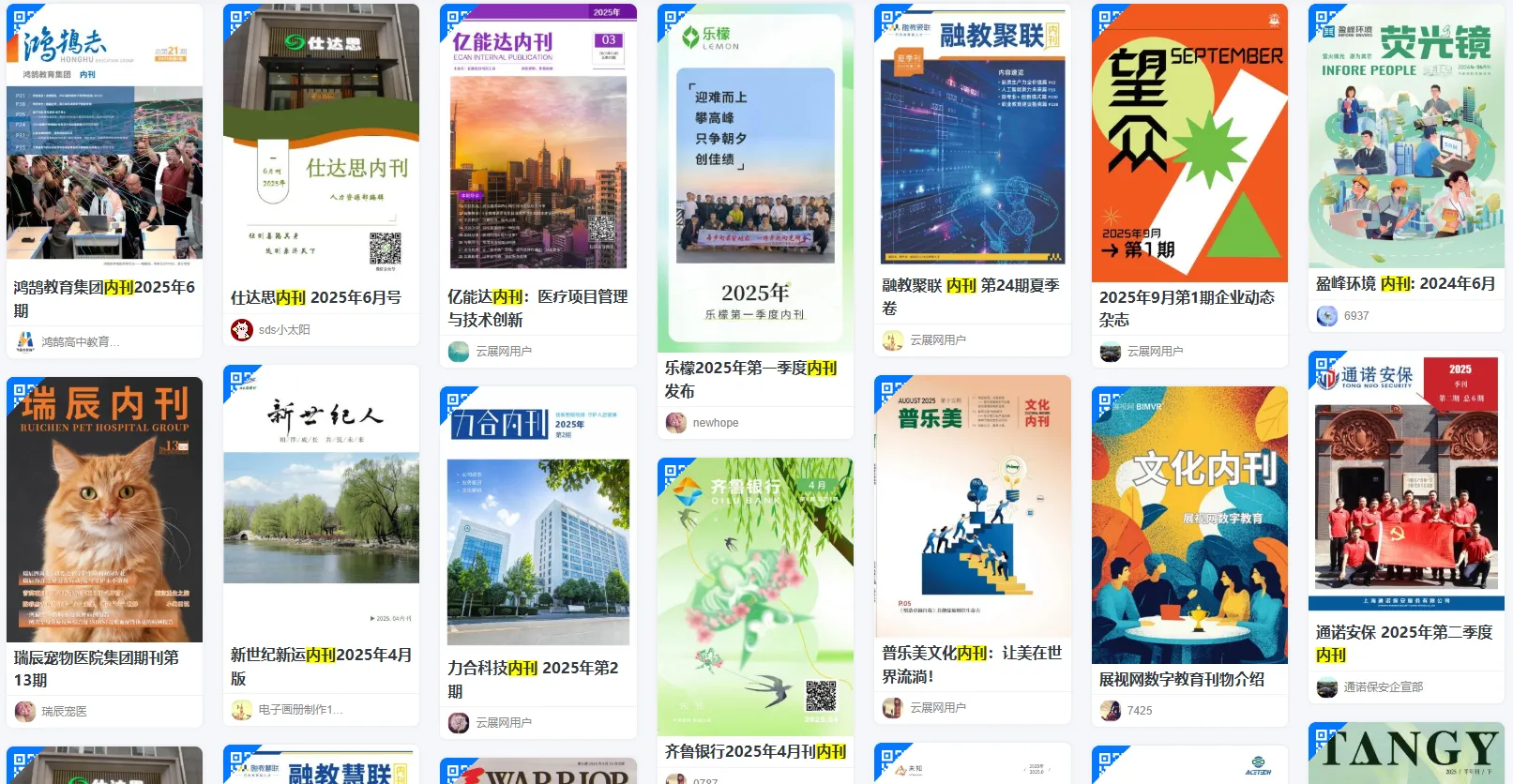Open 融教聚联 内刊 第24期夏季卷
Screen dimensions: 1513x784
pos(972,296)
